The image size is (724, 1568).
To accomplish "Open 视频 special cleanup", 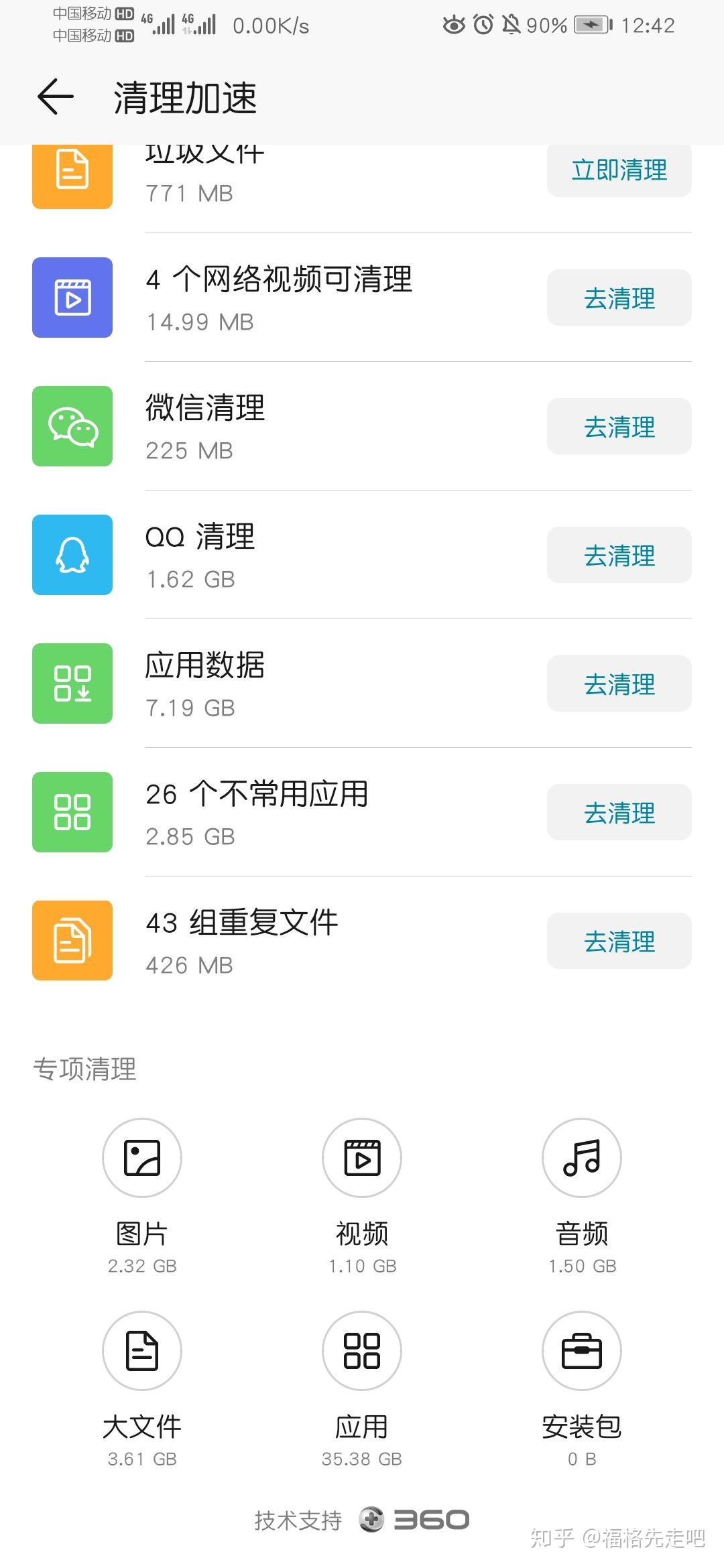I will point(362,1158).
